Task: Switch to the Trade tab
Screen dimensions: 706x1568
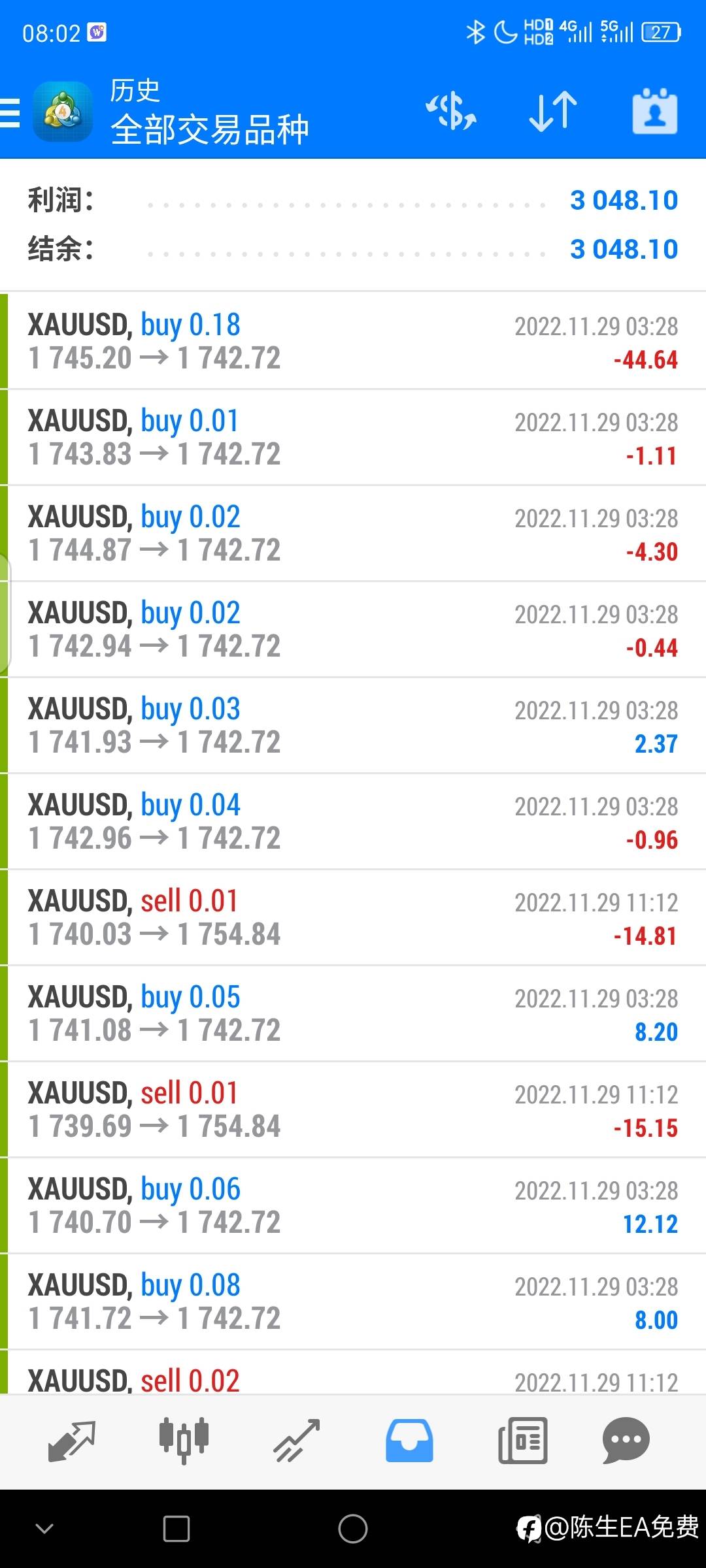Action: (297, 1441)
